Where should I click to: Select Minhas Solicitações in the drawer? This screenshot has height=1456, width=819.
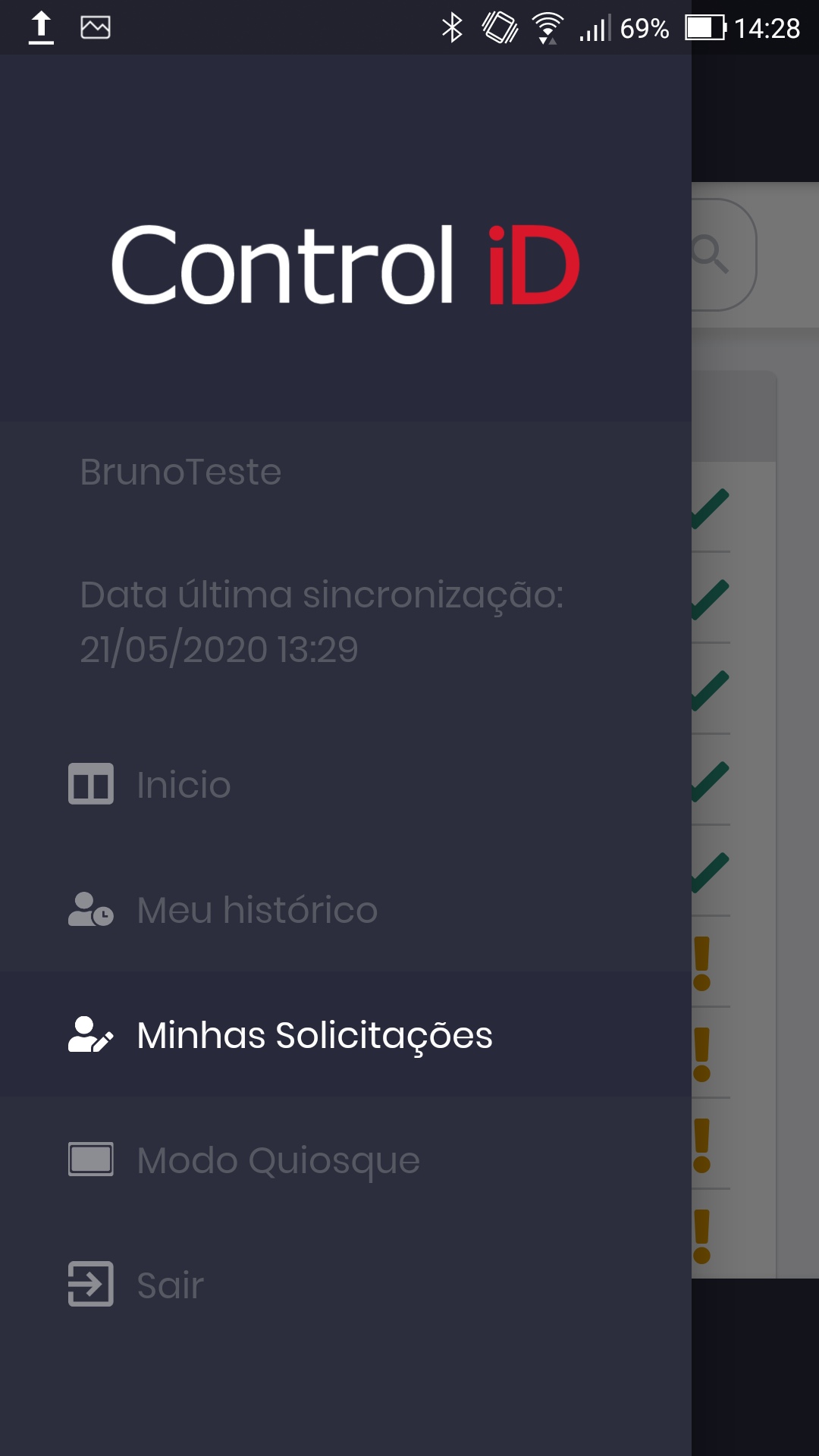coord(346,1034)
